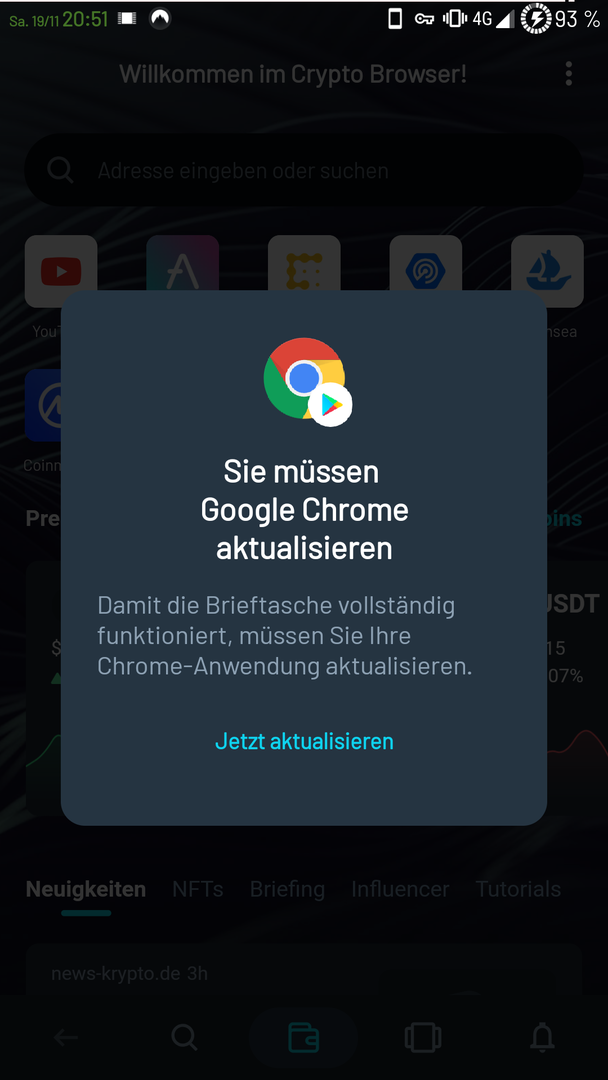Go back with the bottom arrow
Image resolution: width=608 pixels, height=1080 pixels.
point(66,1038)
